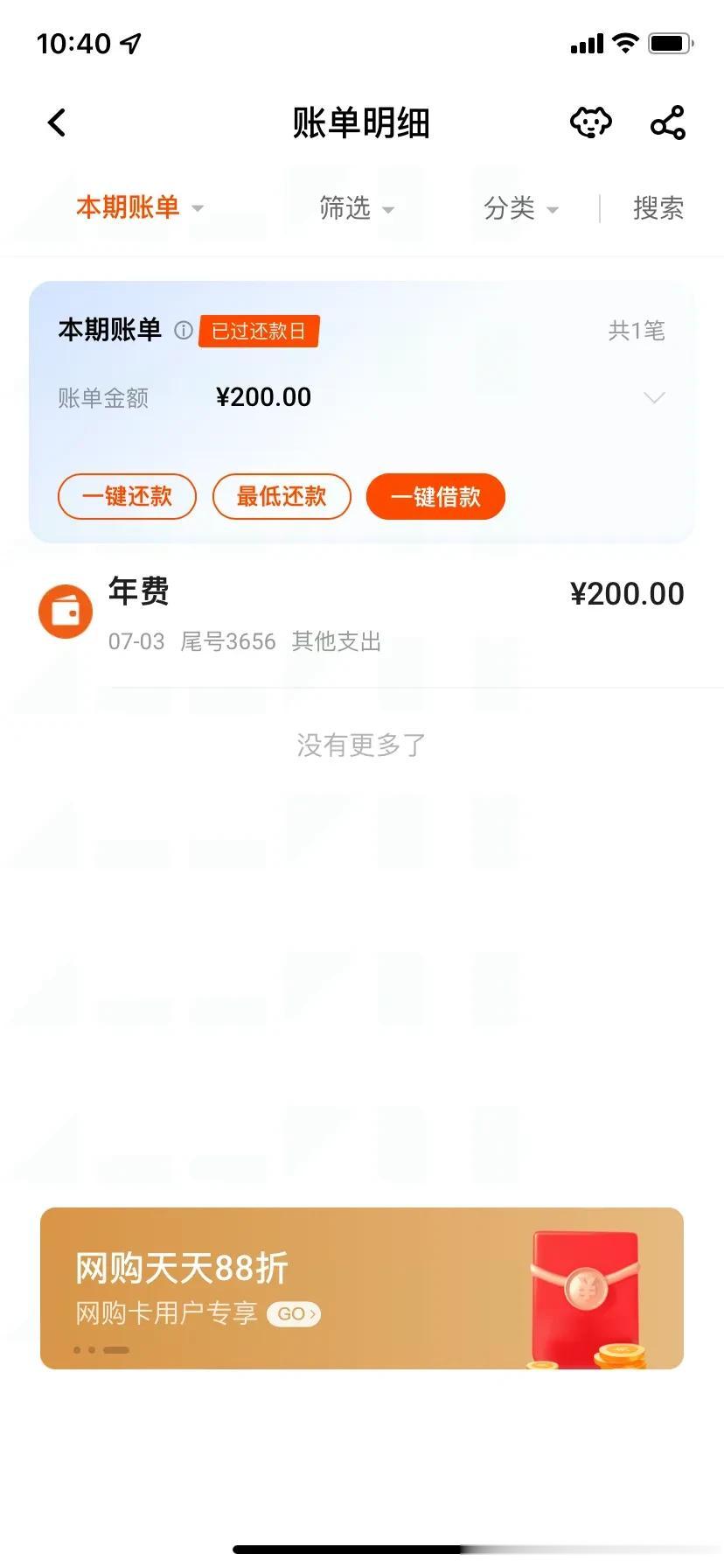The height and width of the screenshot is (1568, 724).
Task: Tap the info icon next to 本期账单
Action: tap(182, 331)
